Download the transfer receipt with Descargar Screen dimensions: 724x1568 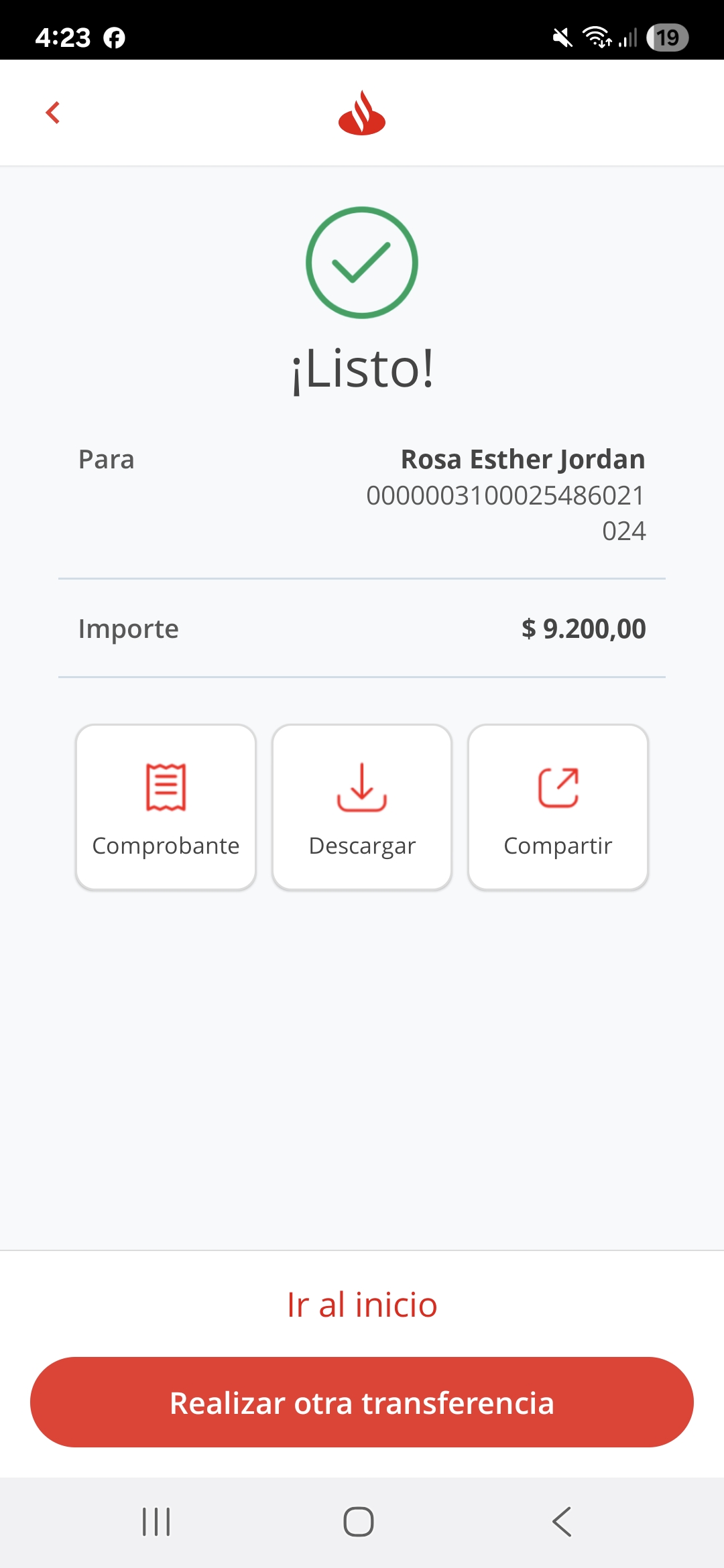click(362, 807)
